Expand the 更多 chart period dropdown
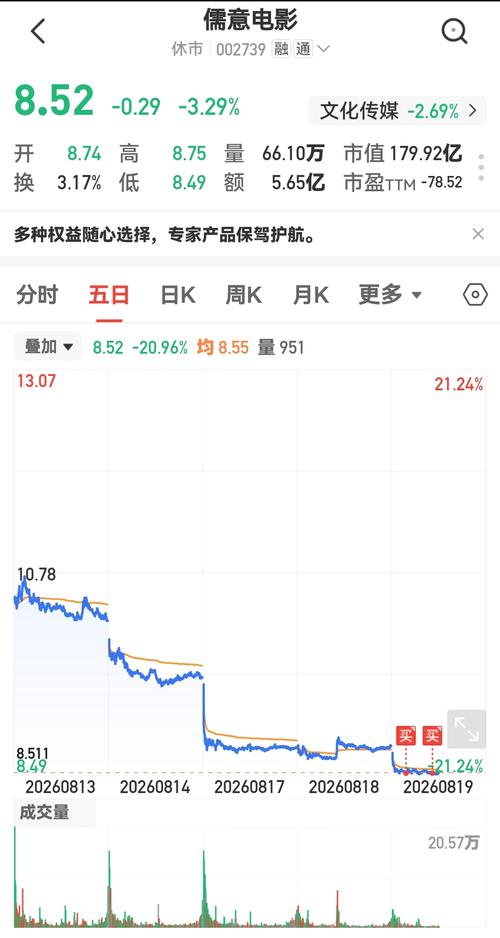Viewport: 500px width, 938px height. [x=390, y=295]
